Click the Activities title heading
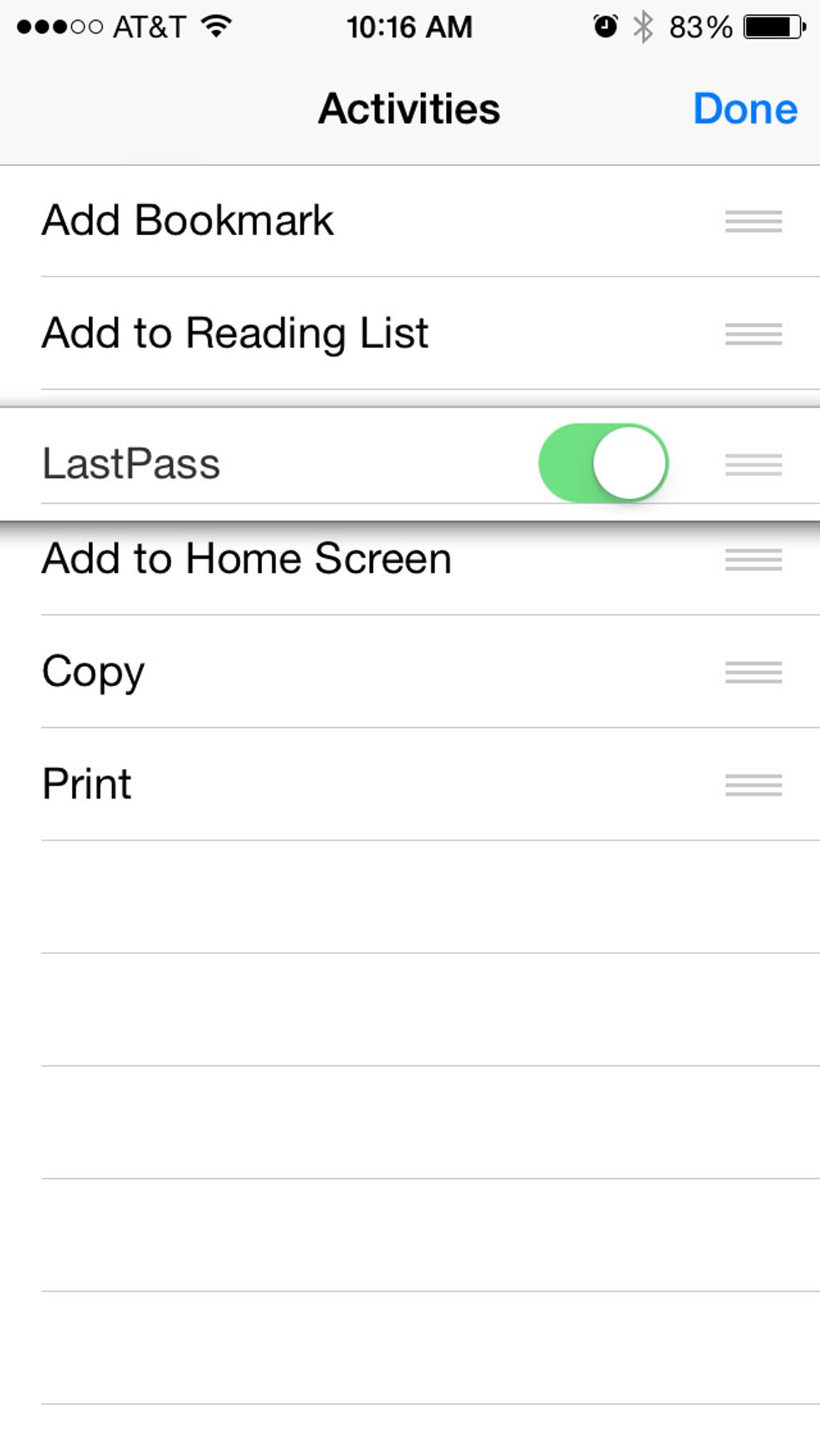The image size is (820, 1456). (408, 108)
